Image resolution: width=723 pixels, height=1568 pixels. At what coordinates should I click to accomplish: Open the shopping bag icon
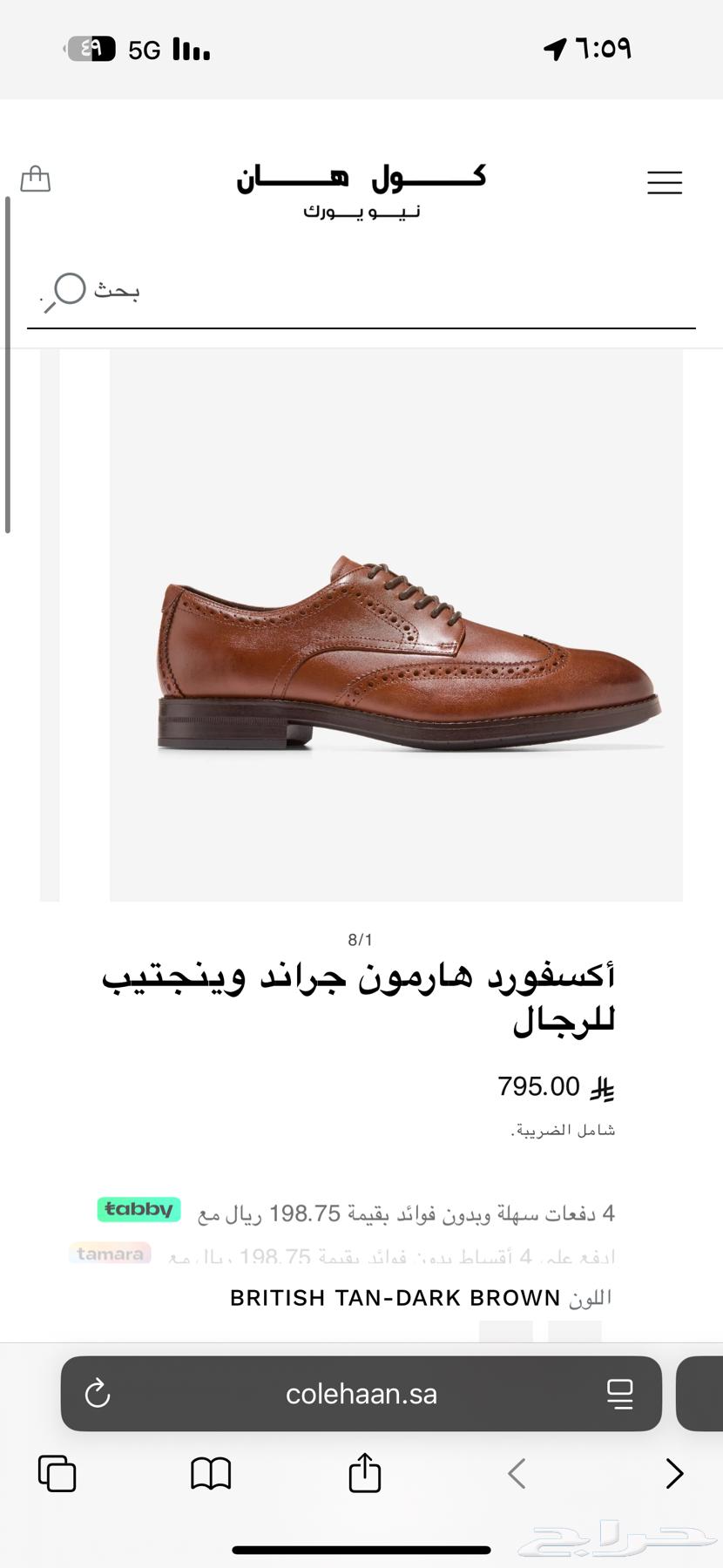[x=36, y=179]
